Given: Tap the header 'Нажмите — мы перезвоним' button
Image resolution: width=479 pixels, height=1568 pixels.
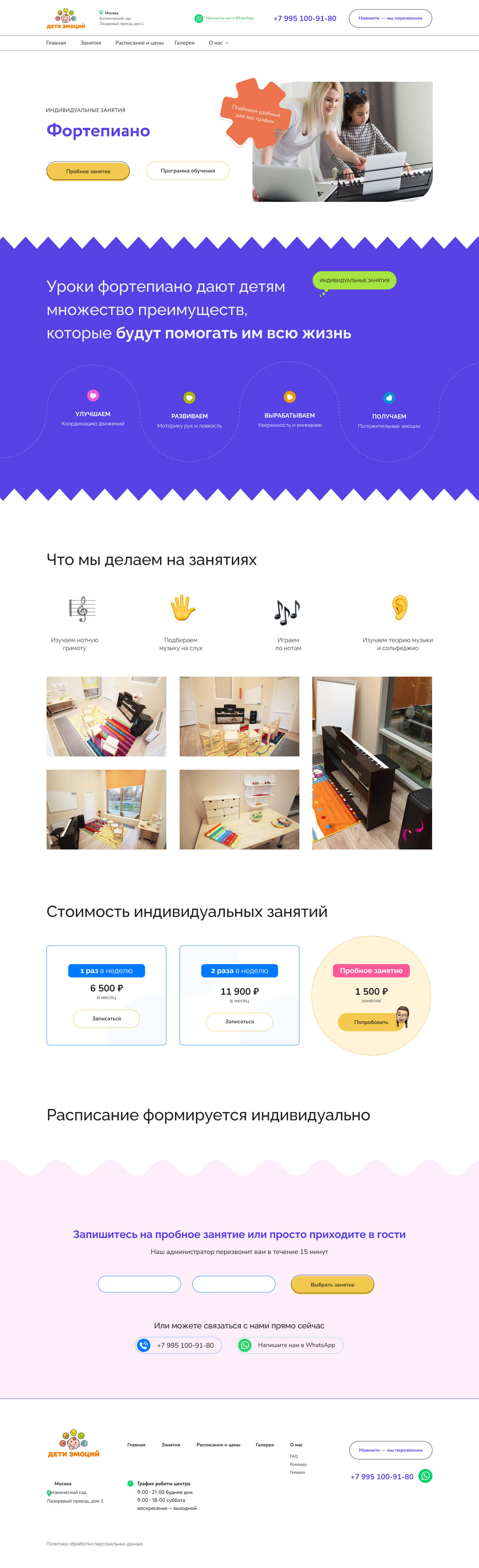Looking at the screenshot, I should click(390, 18).
